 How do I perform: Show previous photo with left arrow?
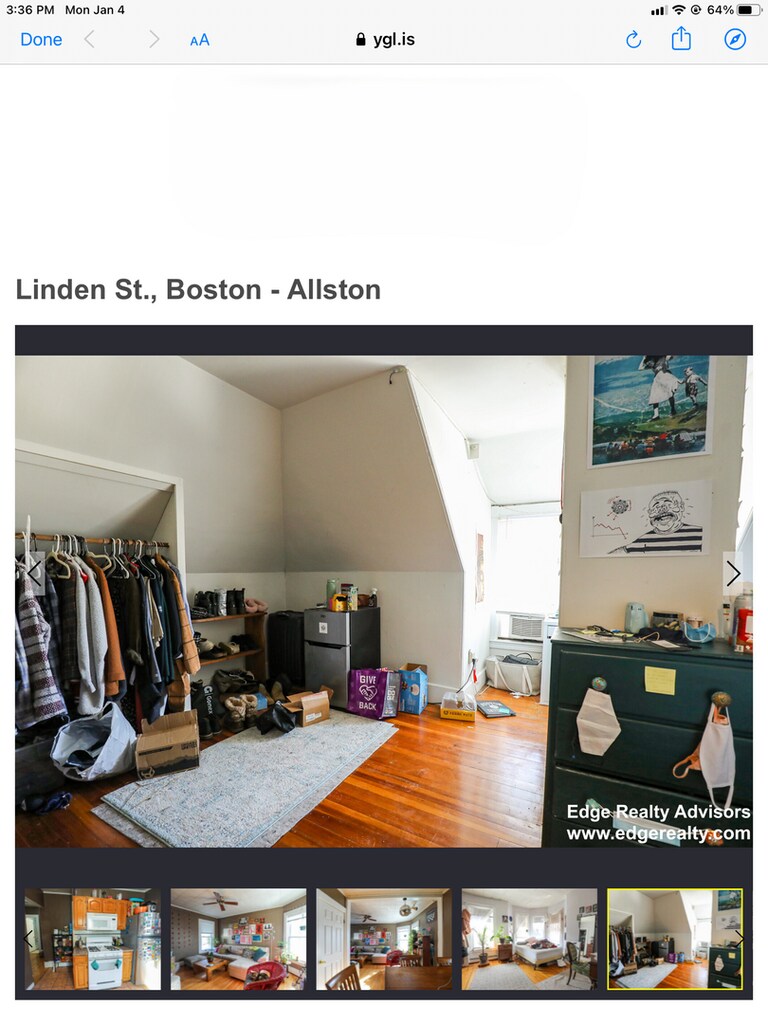click(x=34, y=573)
